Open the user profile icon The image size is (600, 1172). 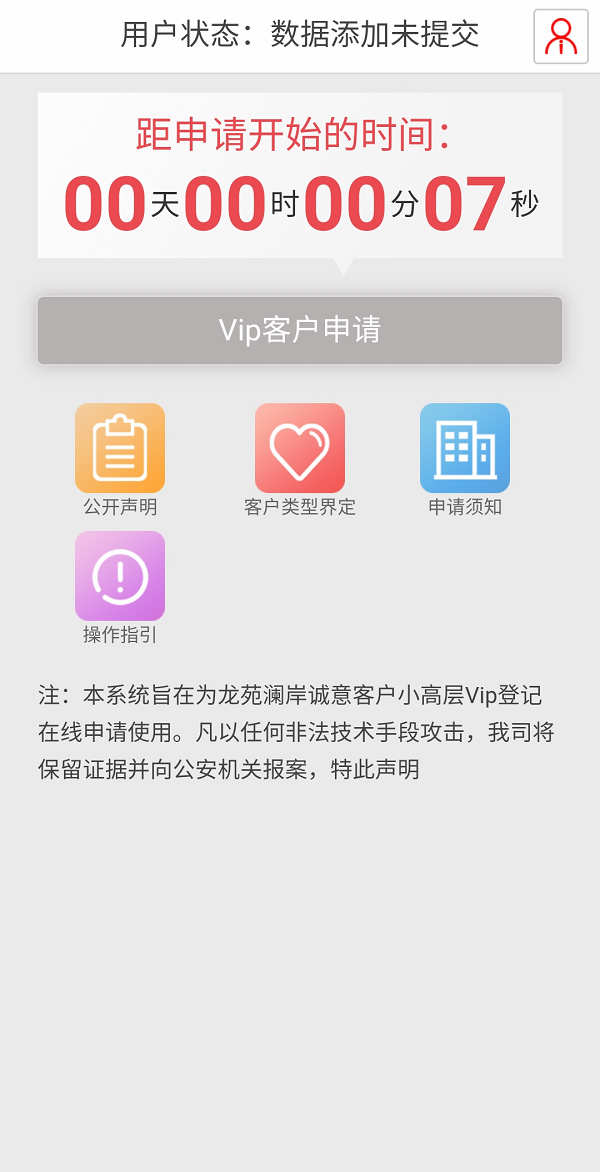point(560,37)
